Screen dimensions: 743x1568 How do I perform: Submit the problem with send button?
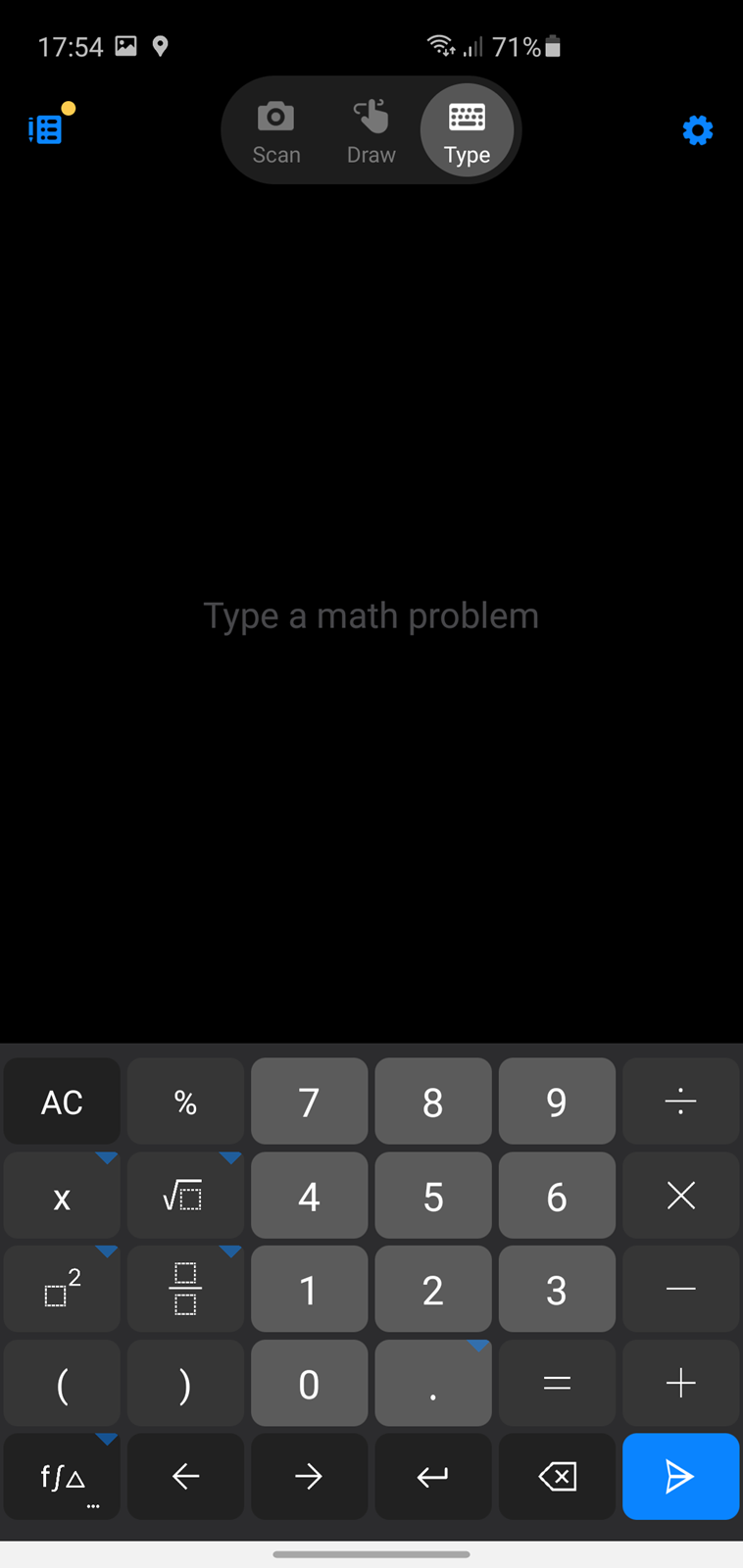680,1477
